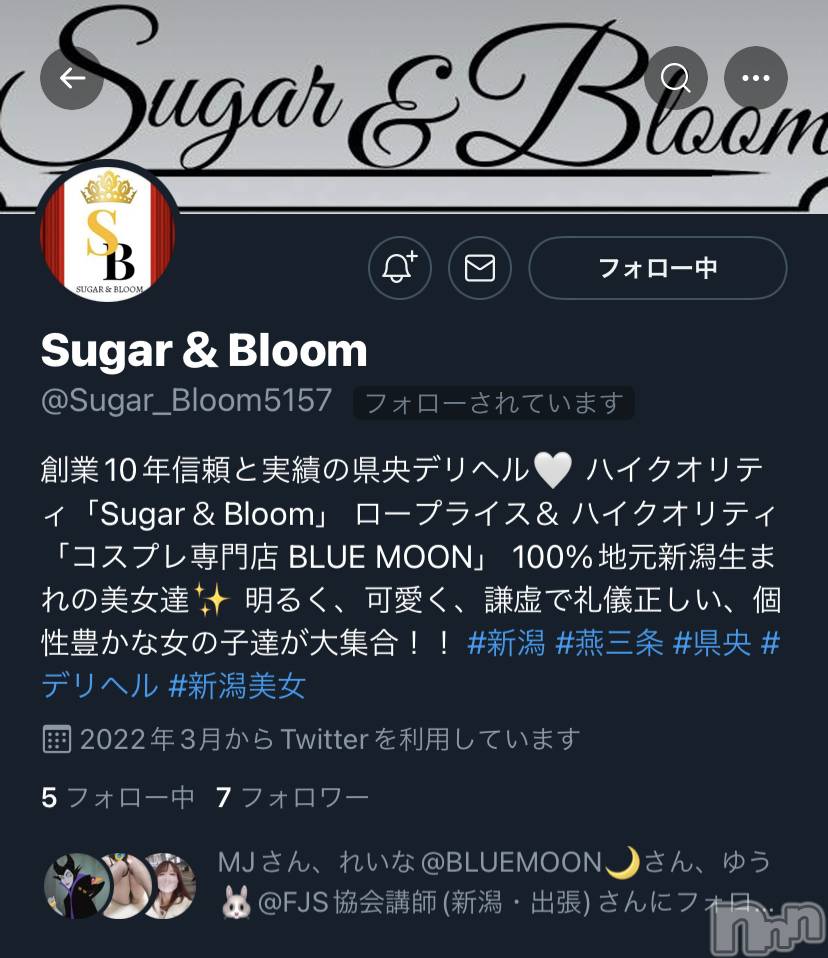View the 5 フォロー中 list
The image size is (828, 958).
coord(118,797)
